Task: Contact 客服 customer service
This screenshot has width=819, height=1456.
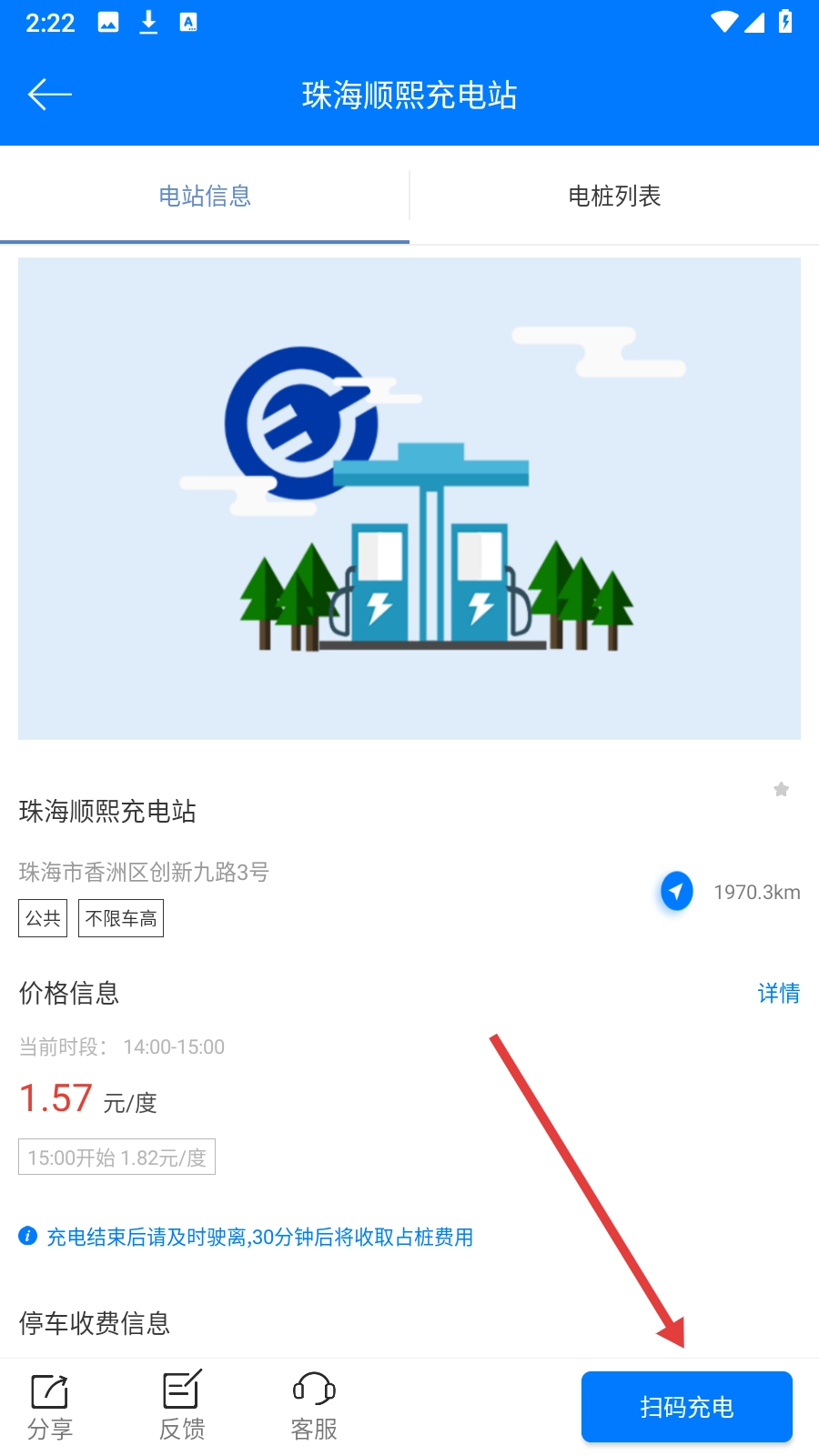Action: (314, 1407)
